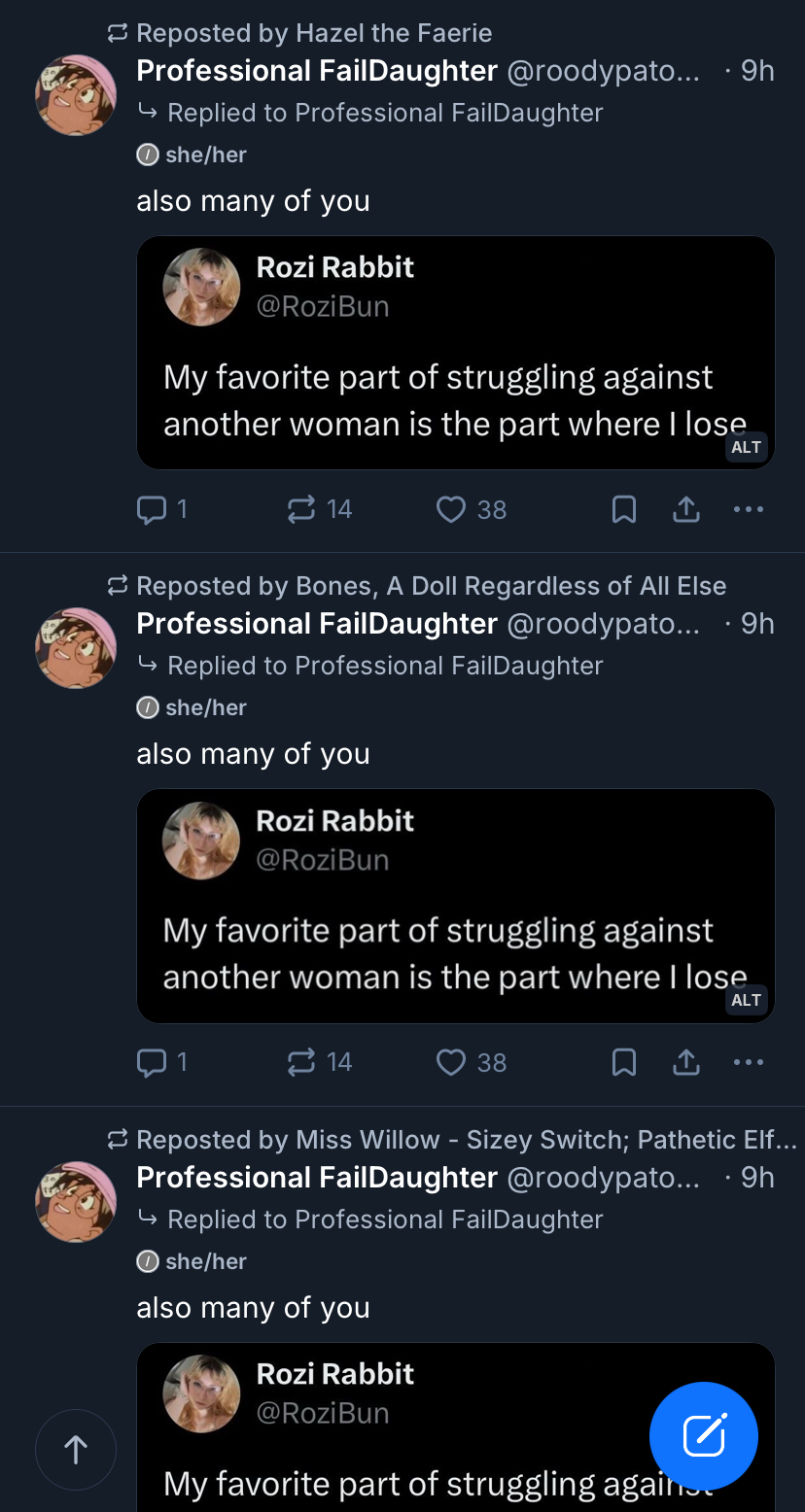Open Professional FailDaughter avatar in Miss Willow's repost

pos(76,1202)
